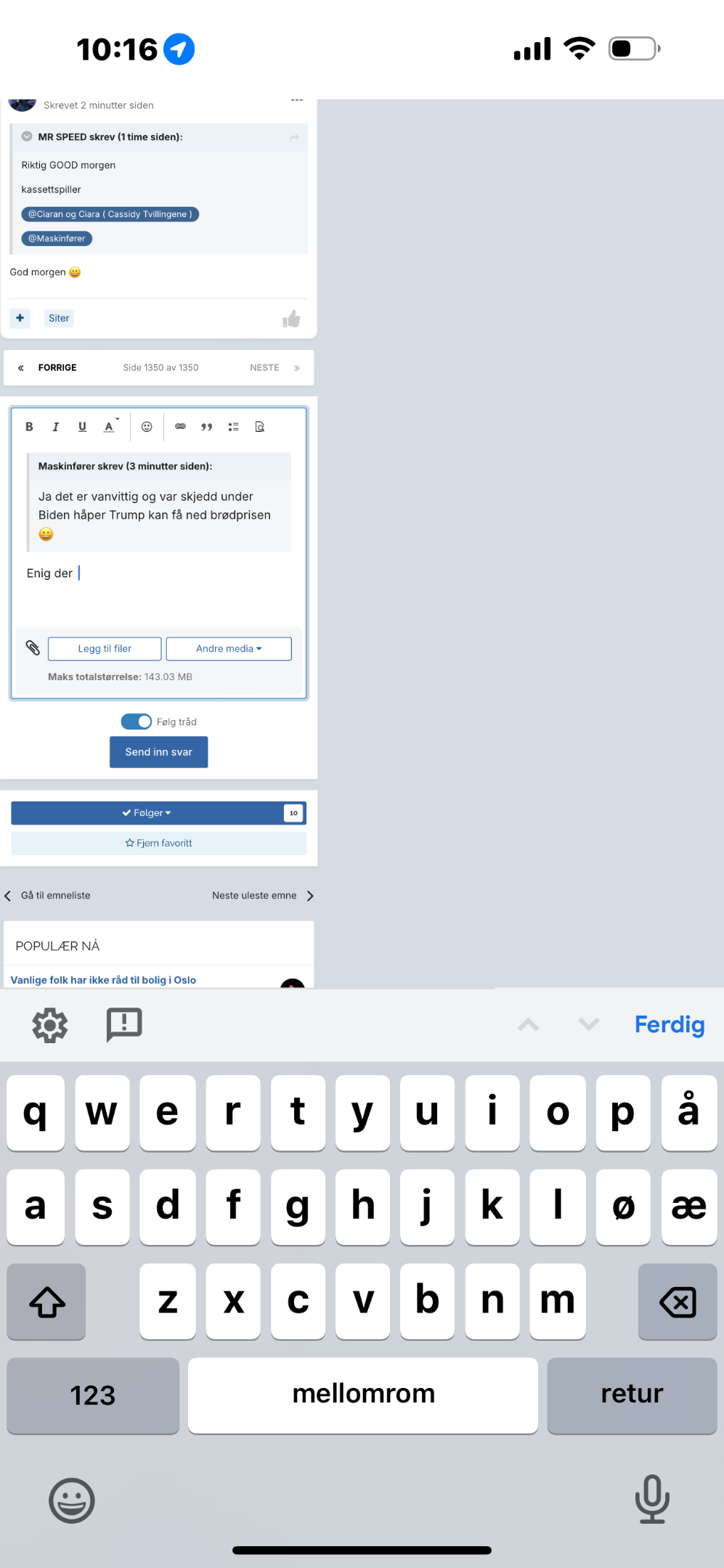Submit reply with Send inn svar

(159, 752)
